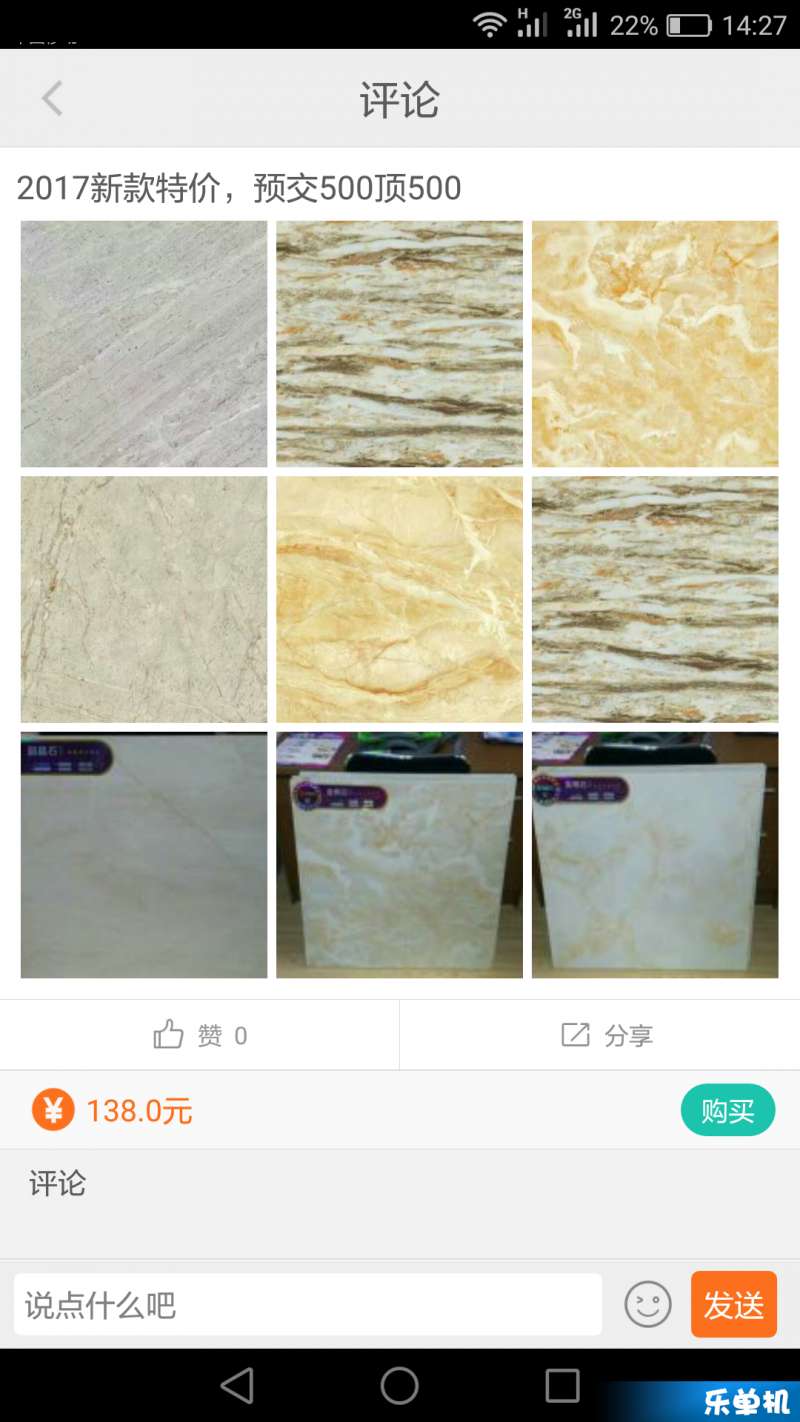This screenshot has height=1422, width=800.
Task: Open the first grey stone tile photo
Action: click(144, 344)
